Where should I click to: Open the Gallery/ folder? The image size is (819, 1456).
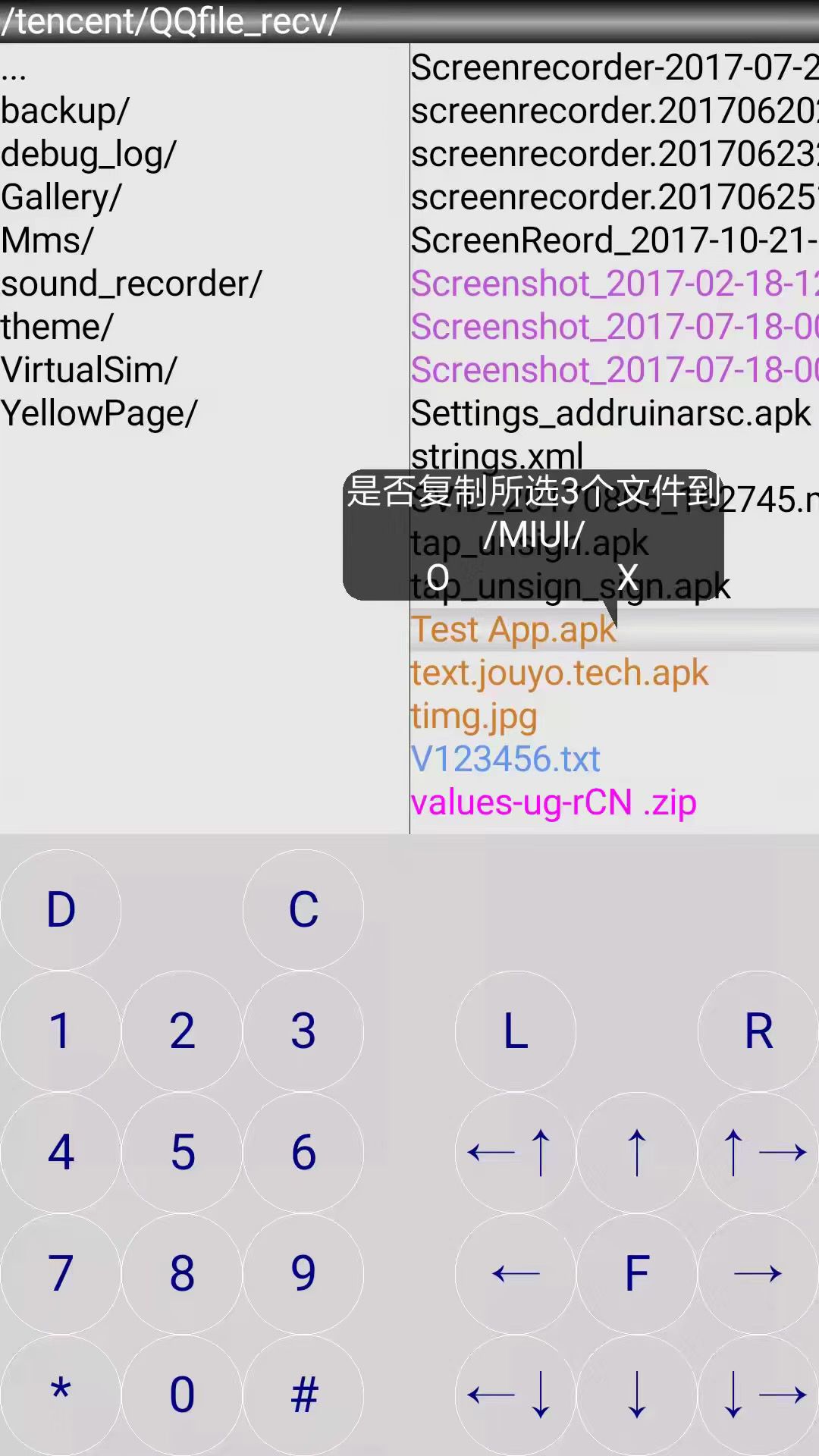pyautogui.click(x=61, y=197)
